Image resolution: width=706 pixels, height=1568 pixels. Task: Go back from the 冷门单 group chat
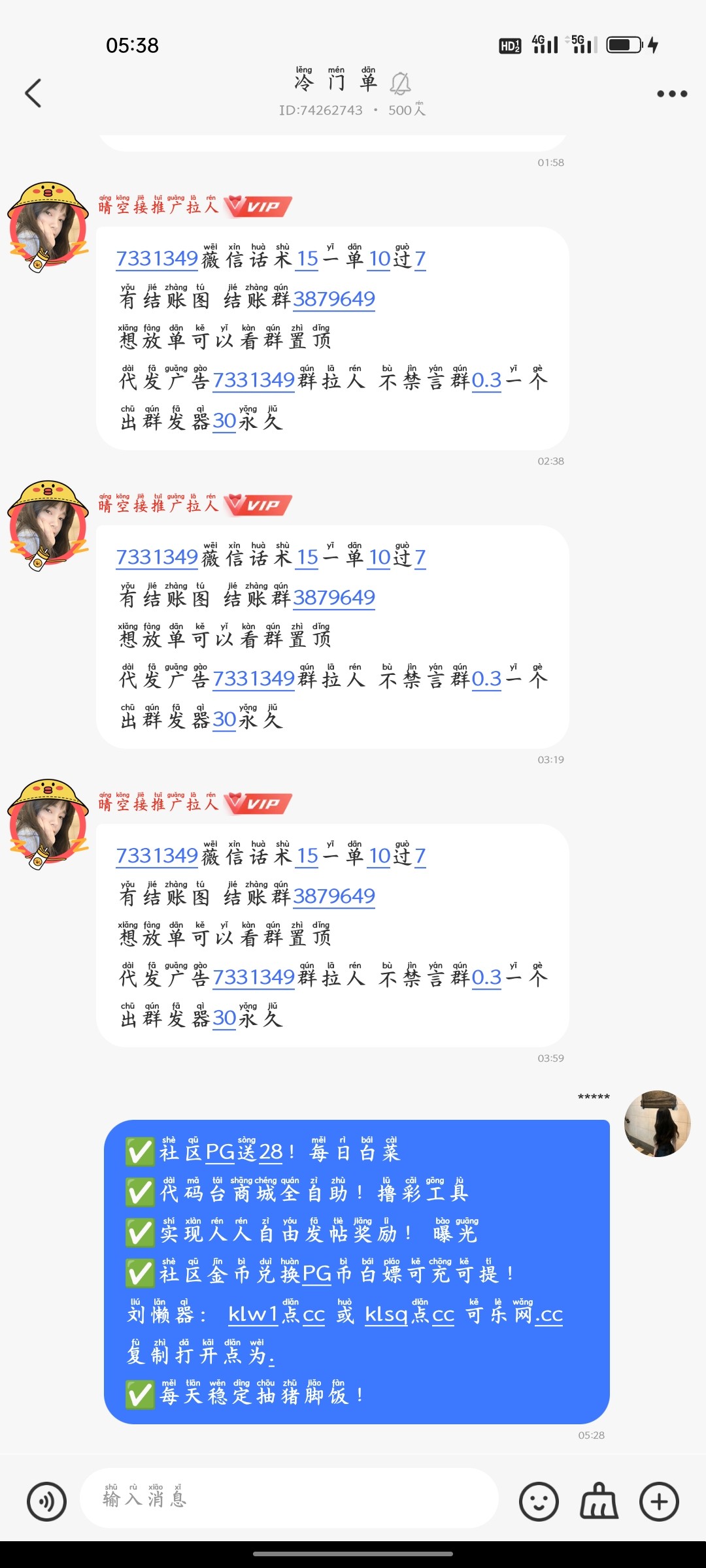click(33, 93)
